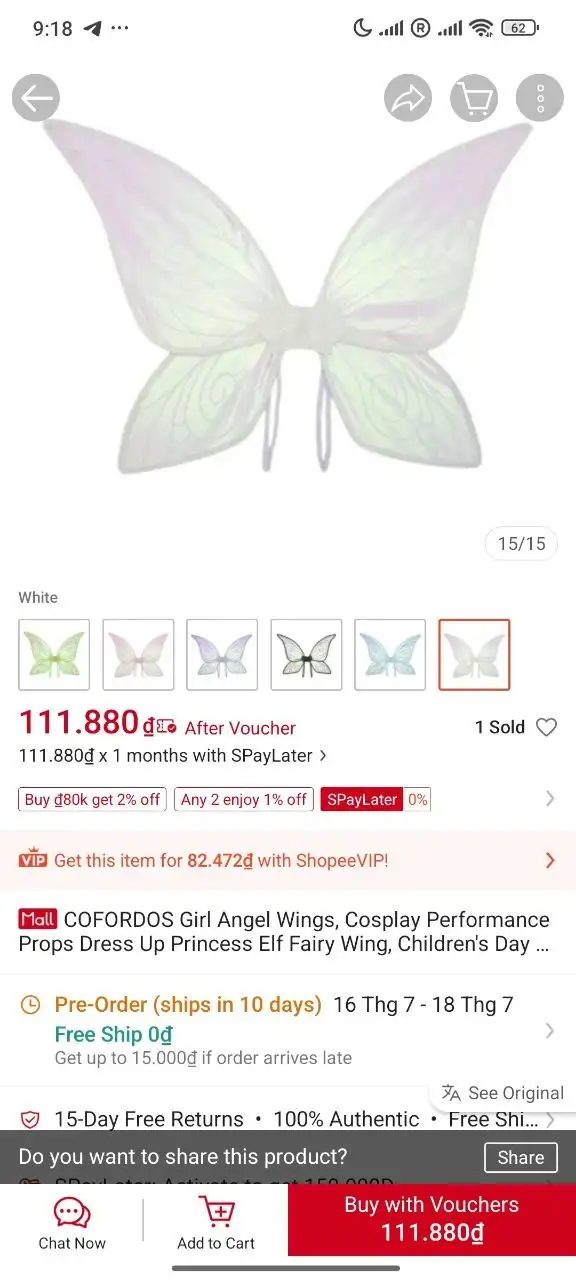
Task: Go back using the arrow icon
Action: (36, 98)
